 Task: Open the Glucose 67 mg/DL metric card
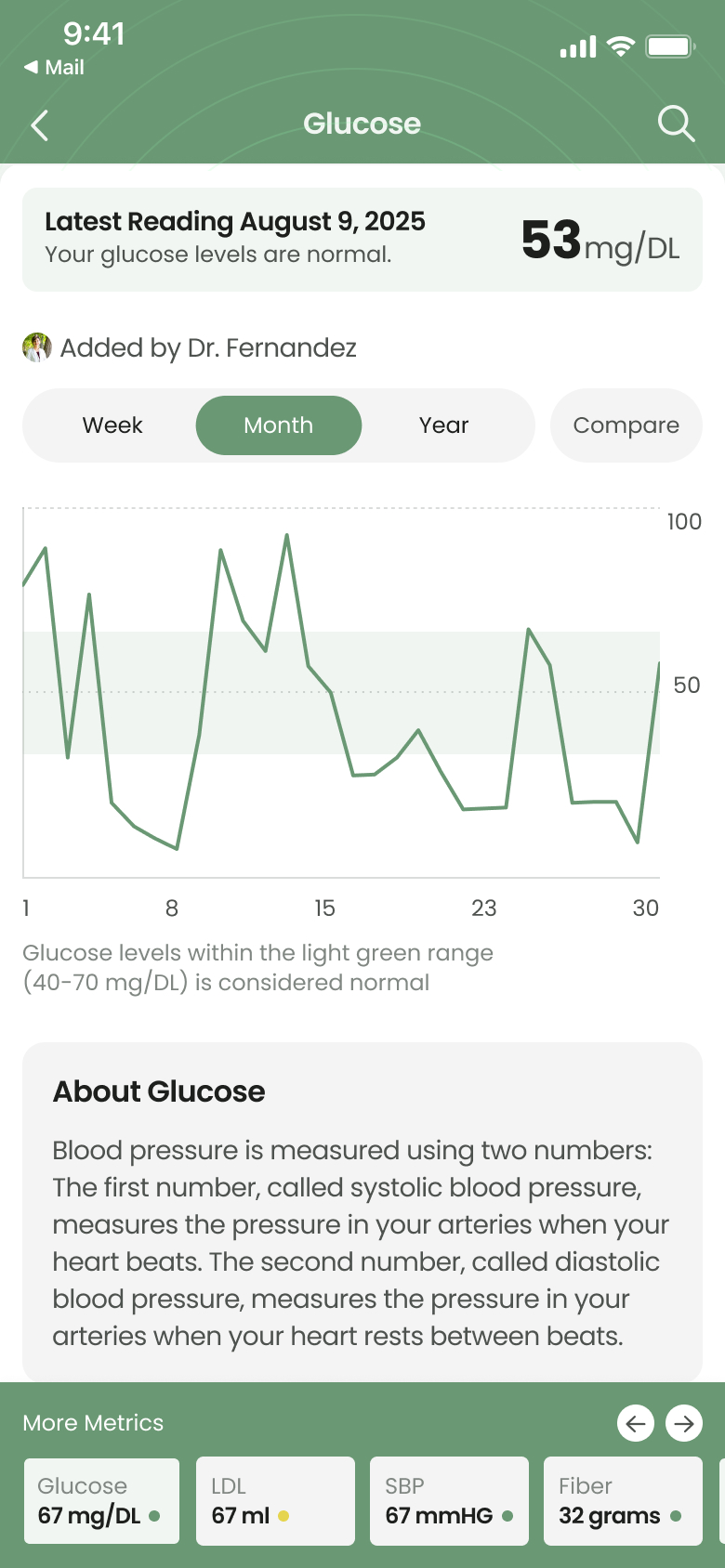tap(101, 1501)
